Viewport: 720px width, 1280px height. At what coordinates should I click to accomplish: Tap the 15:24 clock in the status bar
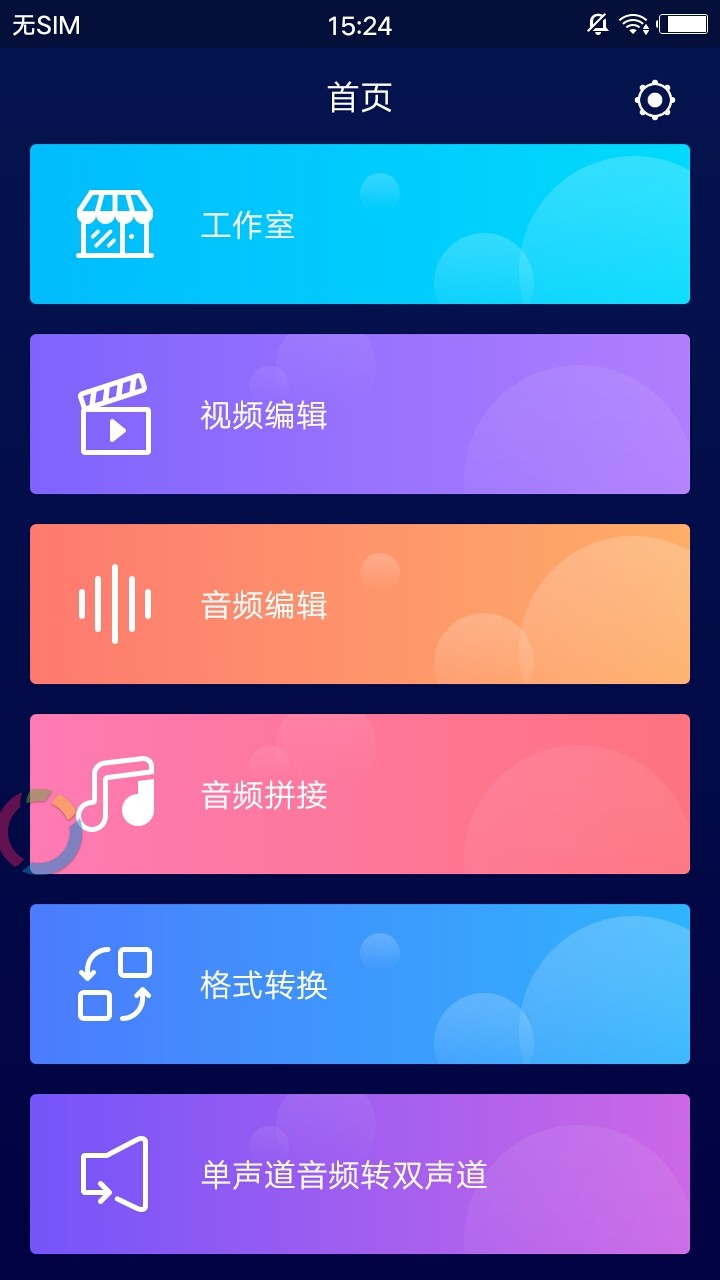click(x=360, y=24)
